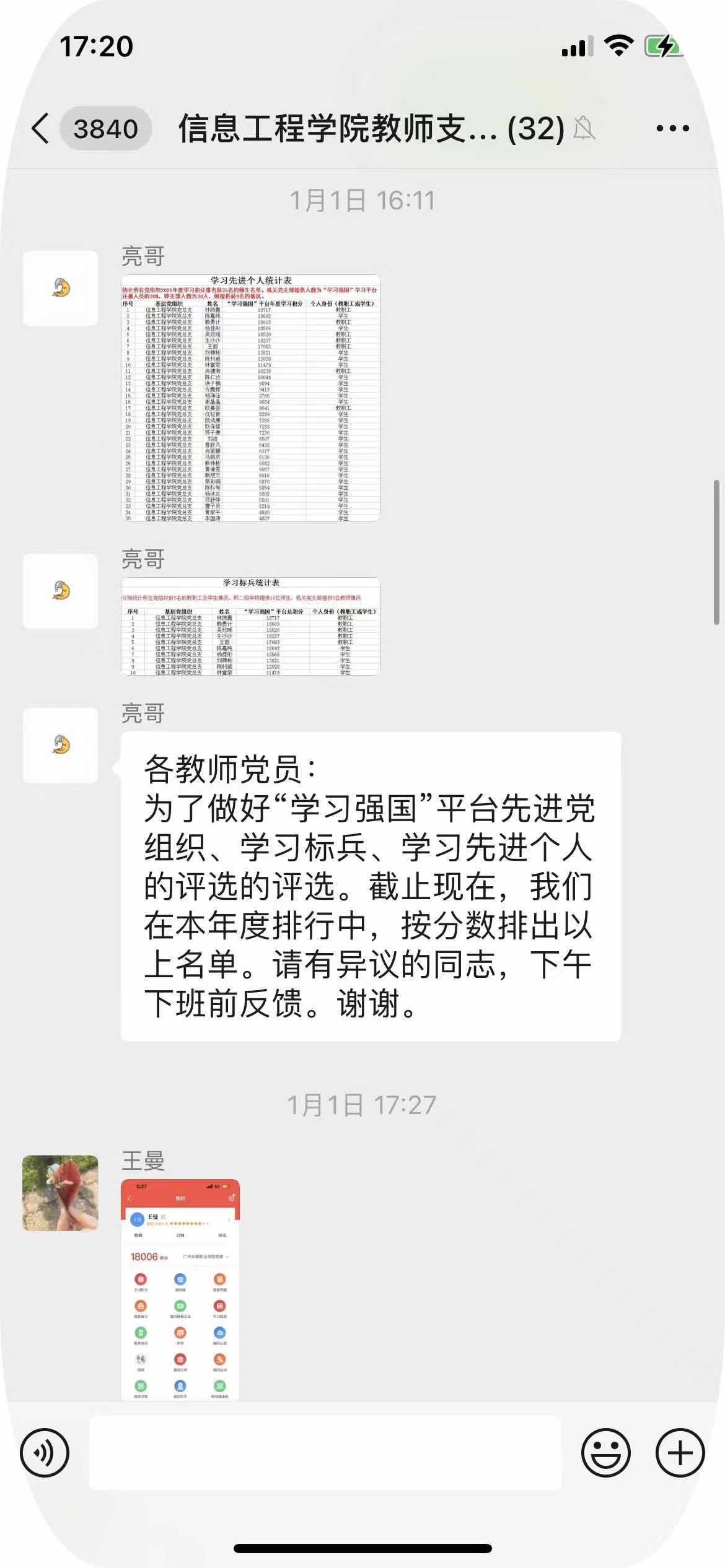Tap 亮哥's avatar beside the text message
The width and height of the screenshot is (725, 1568).
60,745
